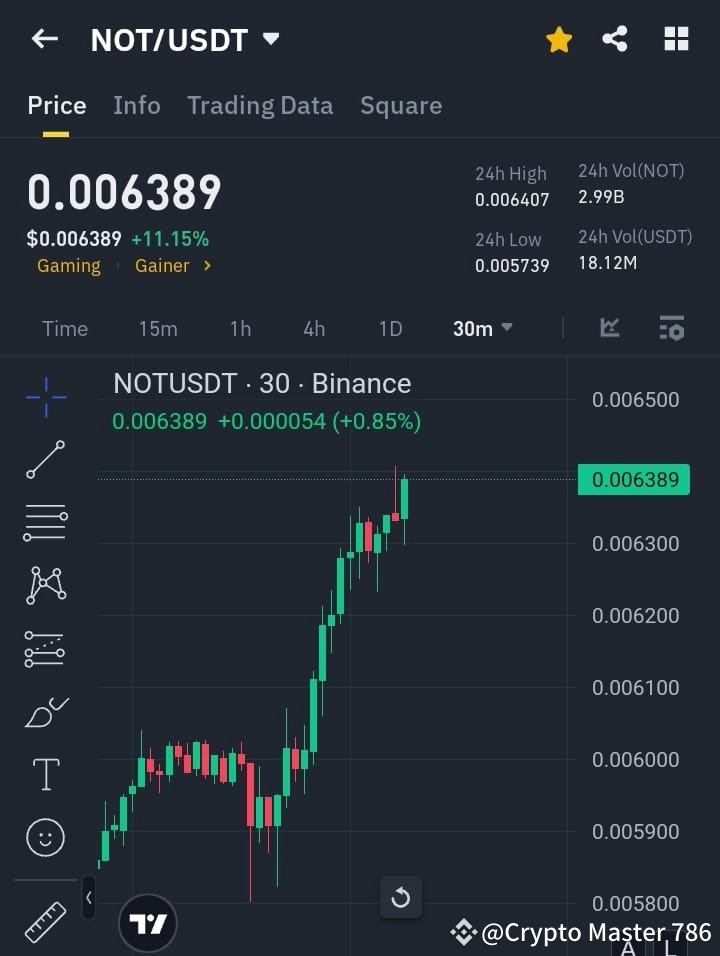This screenshot has width=720, height=956.
Task: Toggle NOT/USDT as a favorite
Action: pyautogui.click(x=559, y=39)
